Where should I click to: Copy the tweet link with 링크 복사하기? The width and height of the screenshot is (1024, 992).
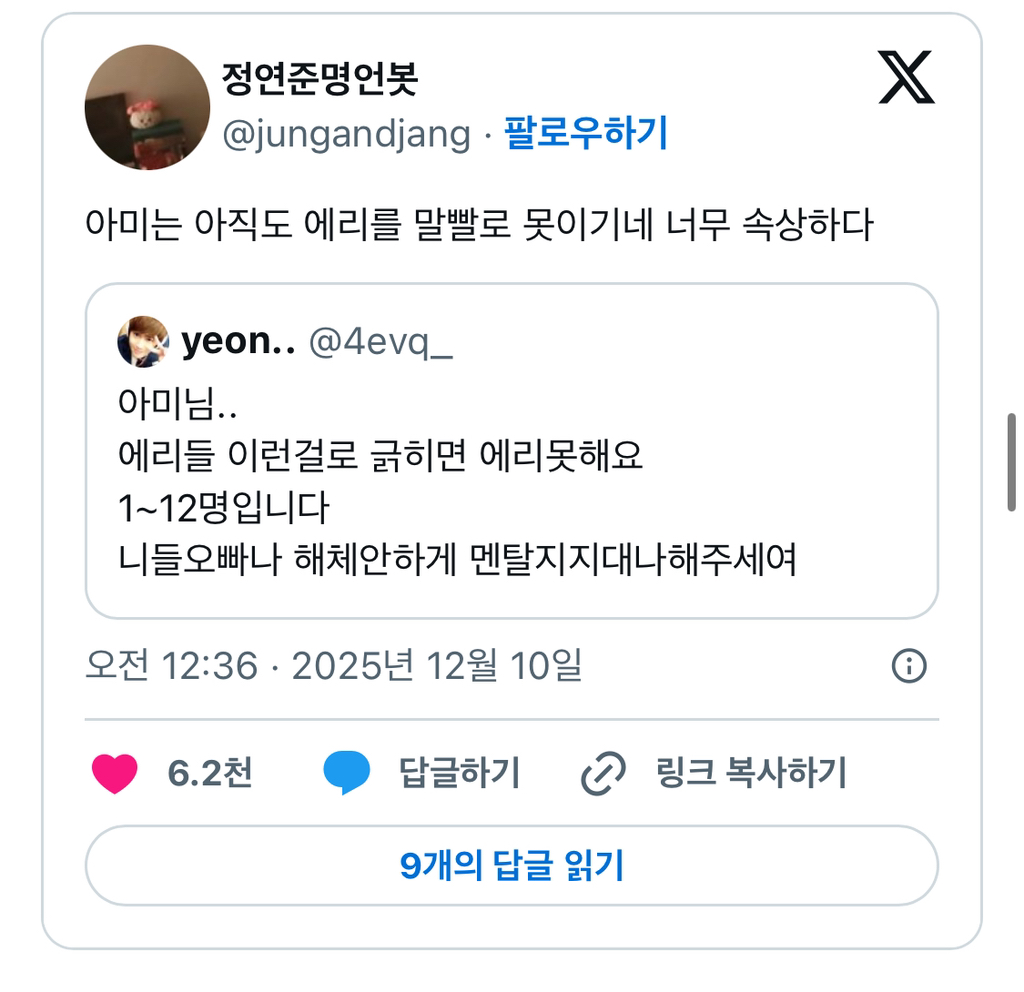714,773
